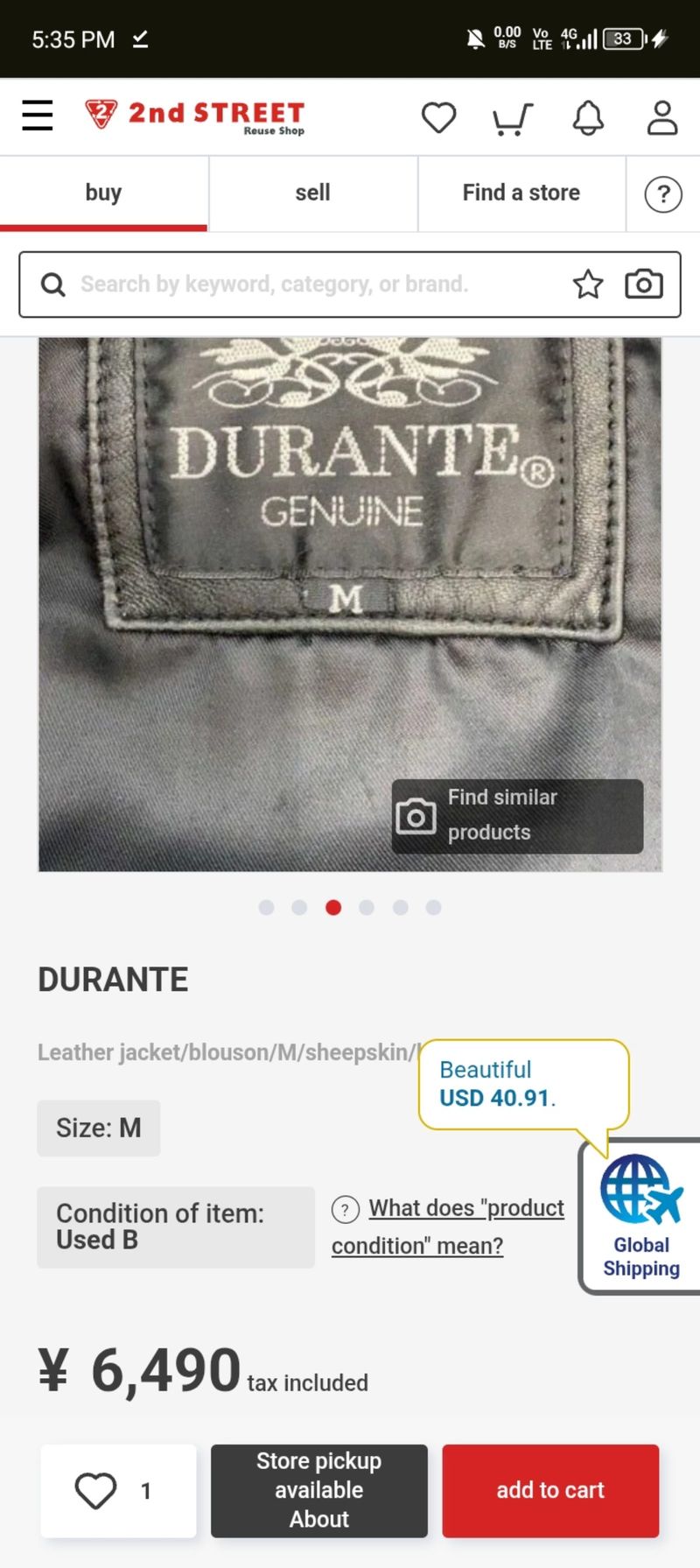Open the hamburger menu

point(38,116)
